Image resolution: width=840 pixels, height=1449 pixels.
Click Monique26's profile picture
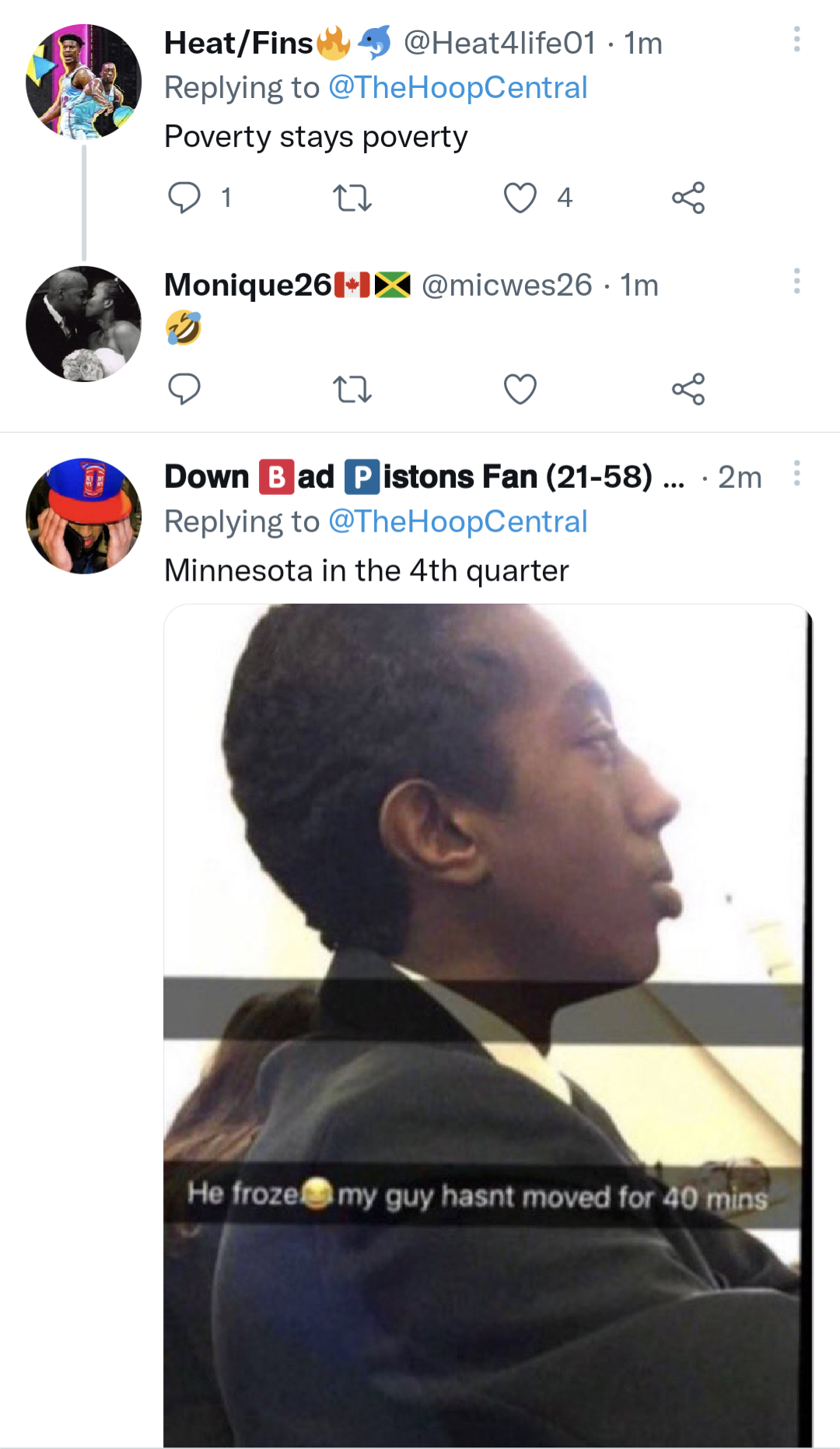[x=83, y=321]
